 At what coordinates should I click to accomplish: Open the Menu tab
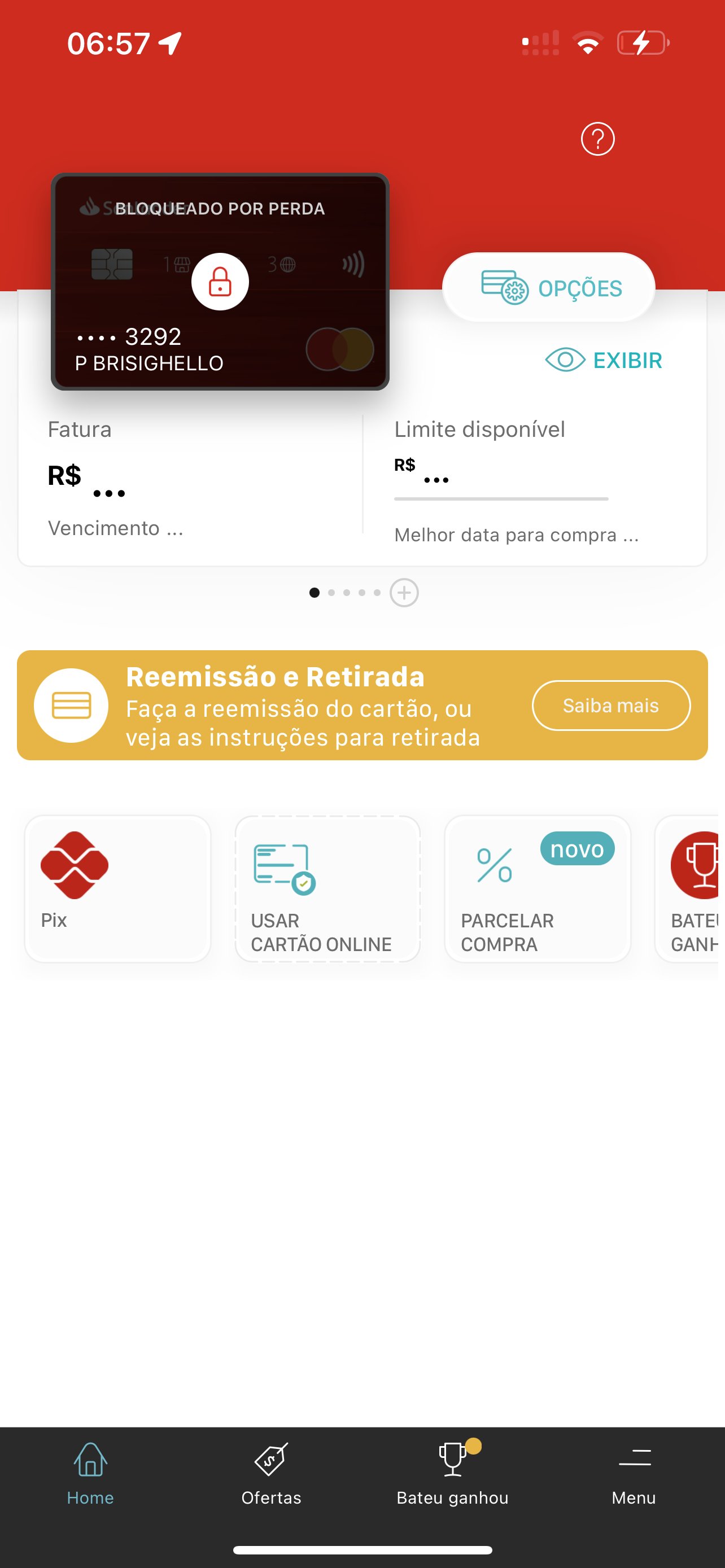[x=634, y=1474]
